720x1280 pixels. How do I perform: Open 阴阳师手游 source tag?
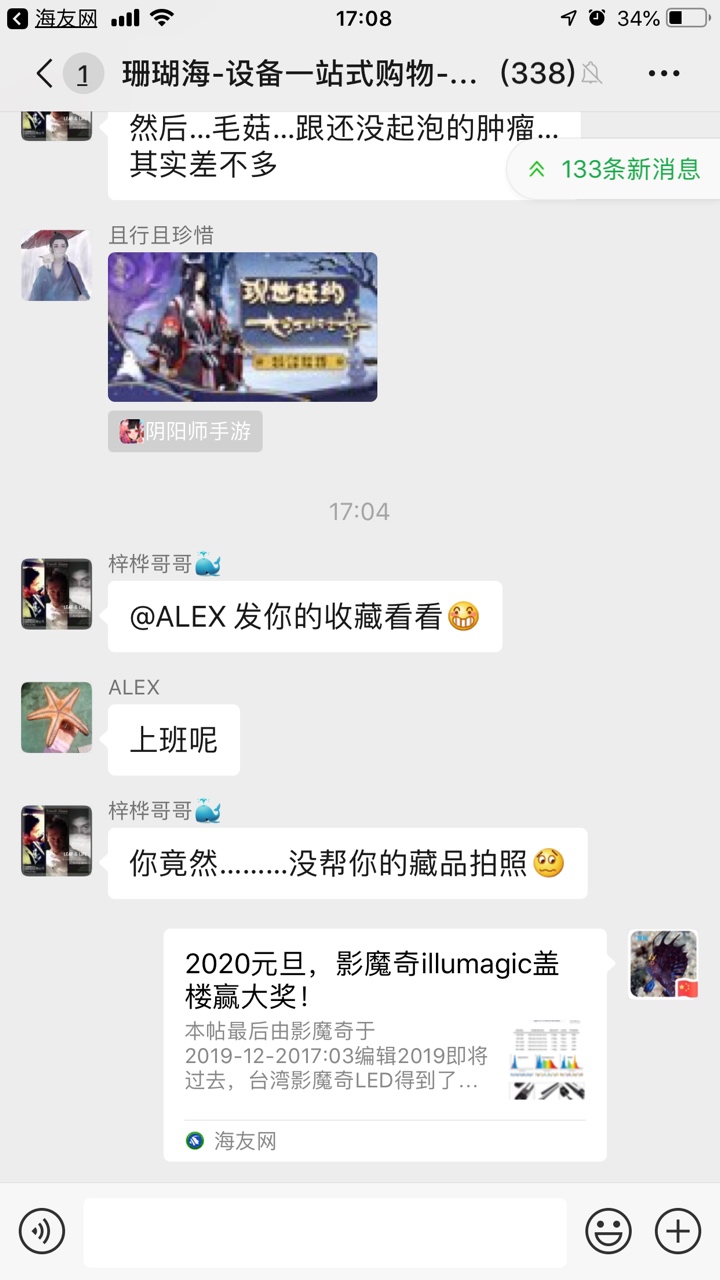click(x=185, y=431)
